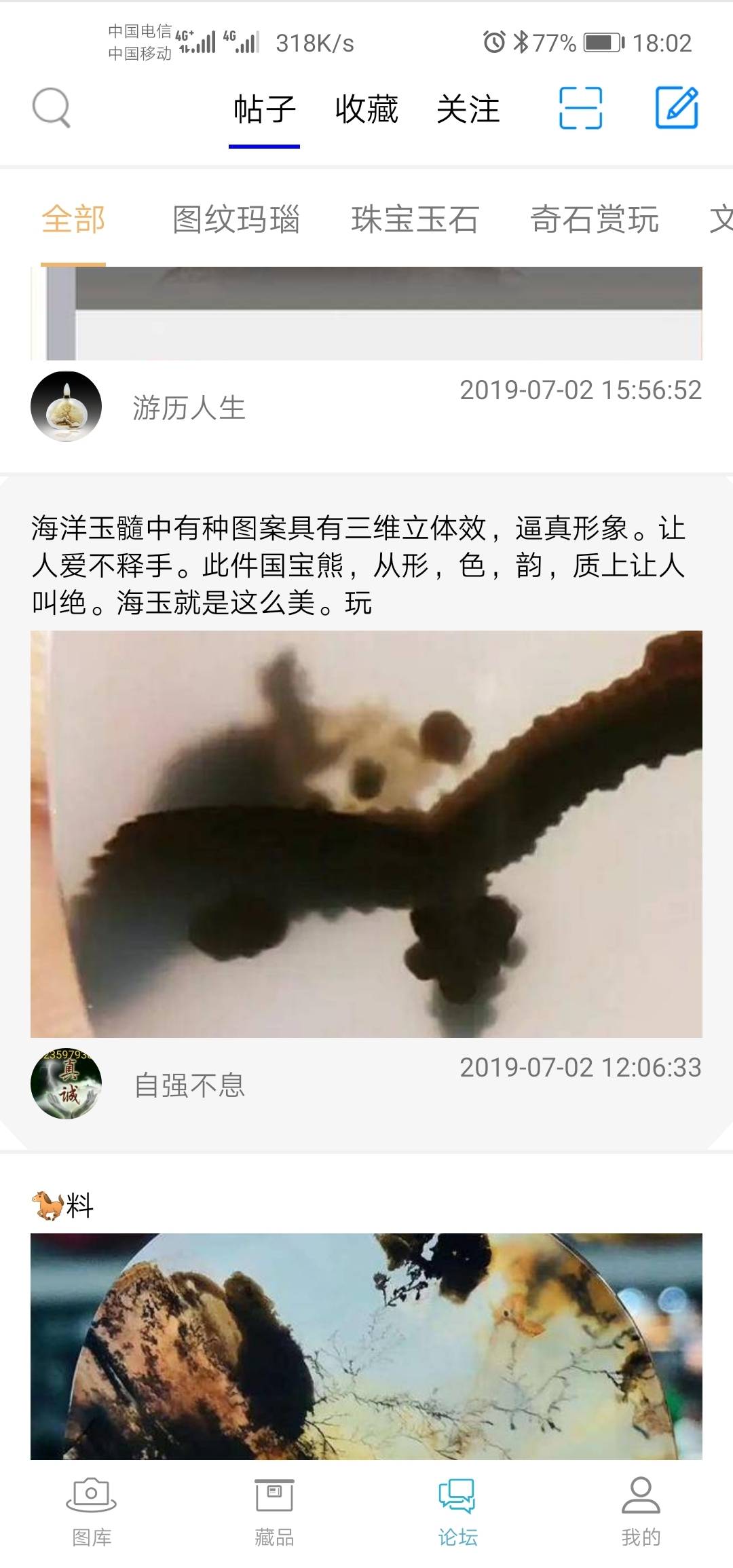Select the 全部 category

[x=73, y=220]
